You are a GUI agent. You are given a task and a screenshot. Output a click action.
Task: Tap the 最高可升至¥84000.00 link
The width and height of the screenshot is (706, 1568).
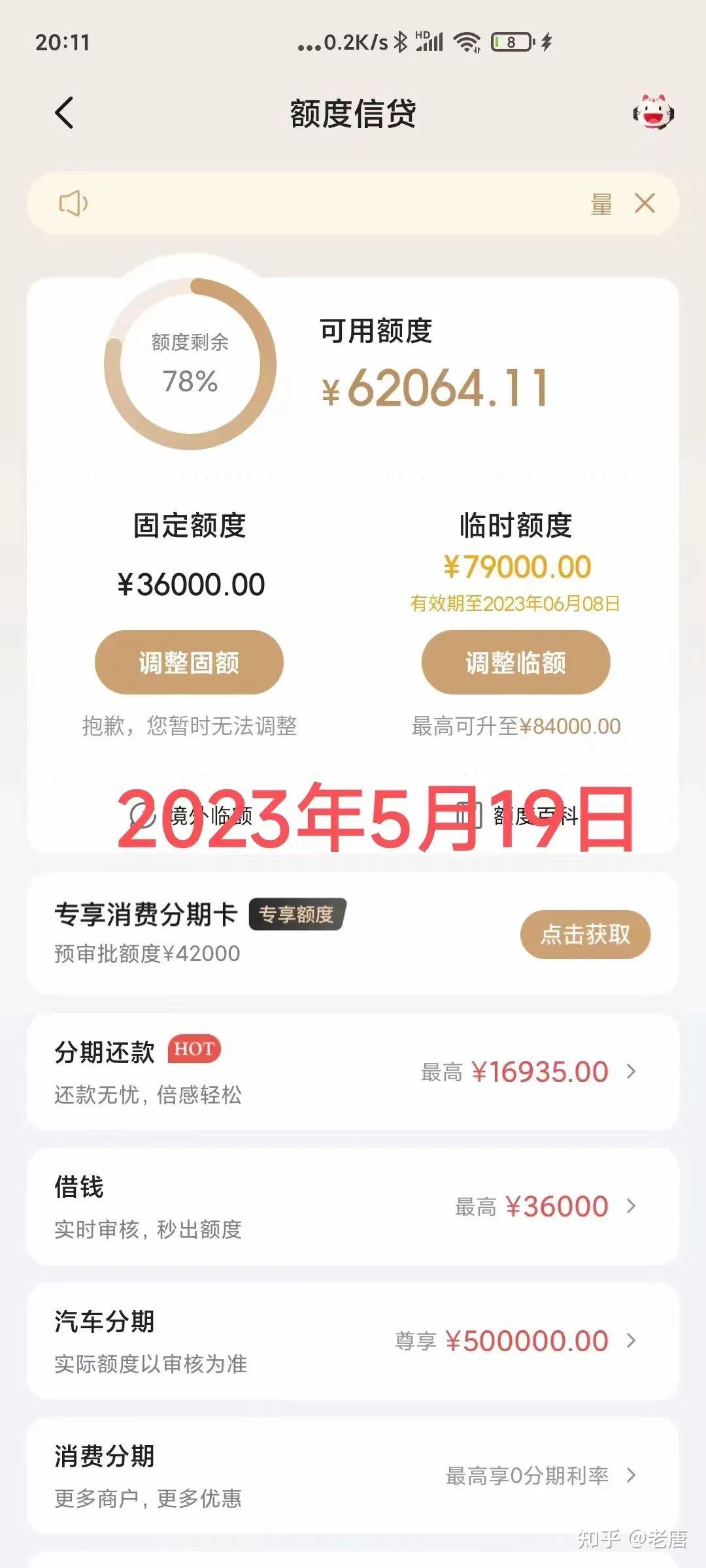[514, 727]
